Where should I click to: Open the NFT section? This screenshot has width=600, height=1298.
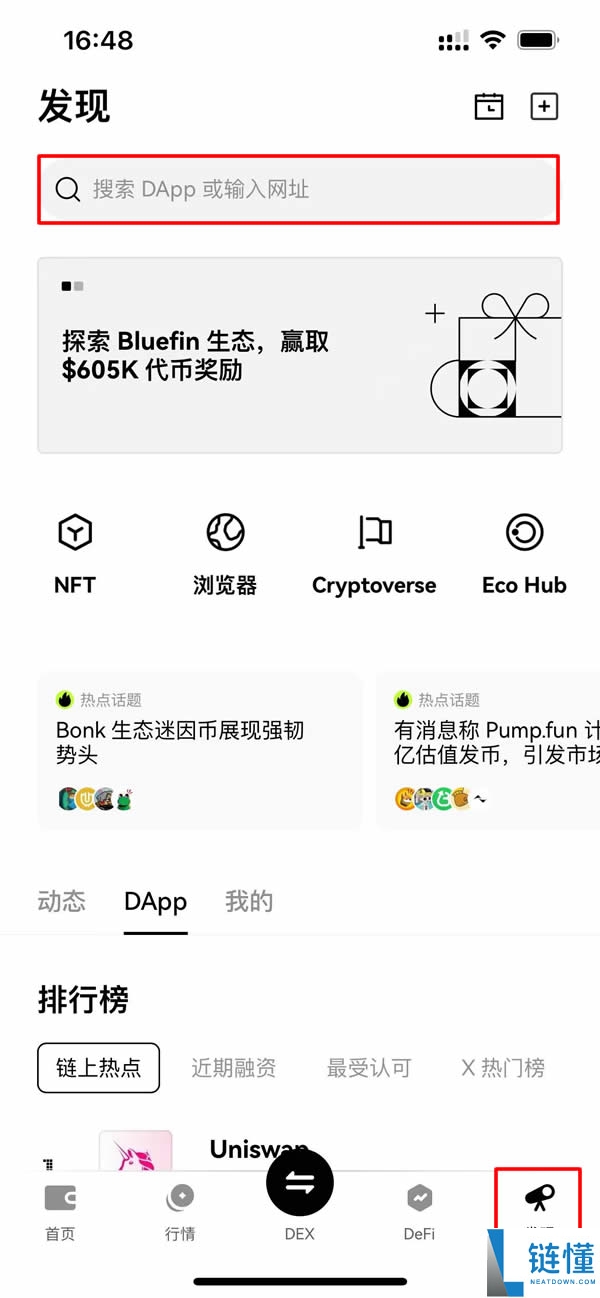(x=75, y=554)
